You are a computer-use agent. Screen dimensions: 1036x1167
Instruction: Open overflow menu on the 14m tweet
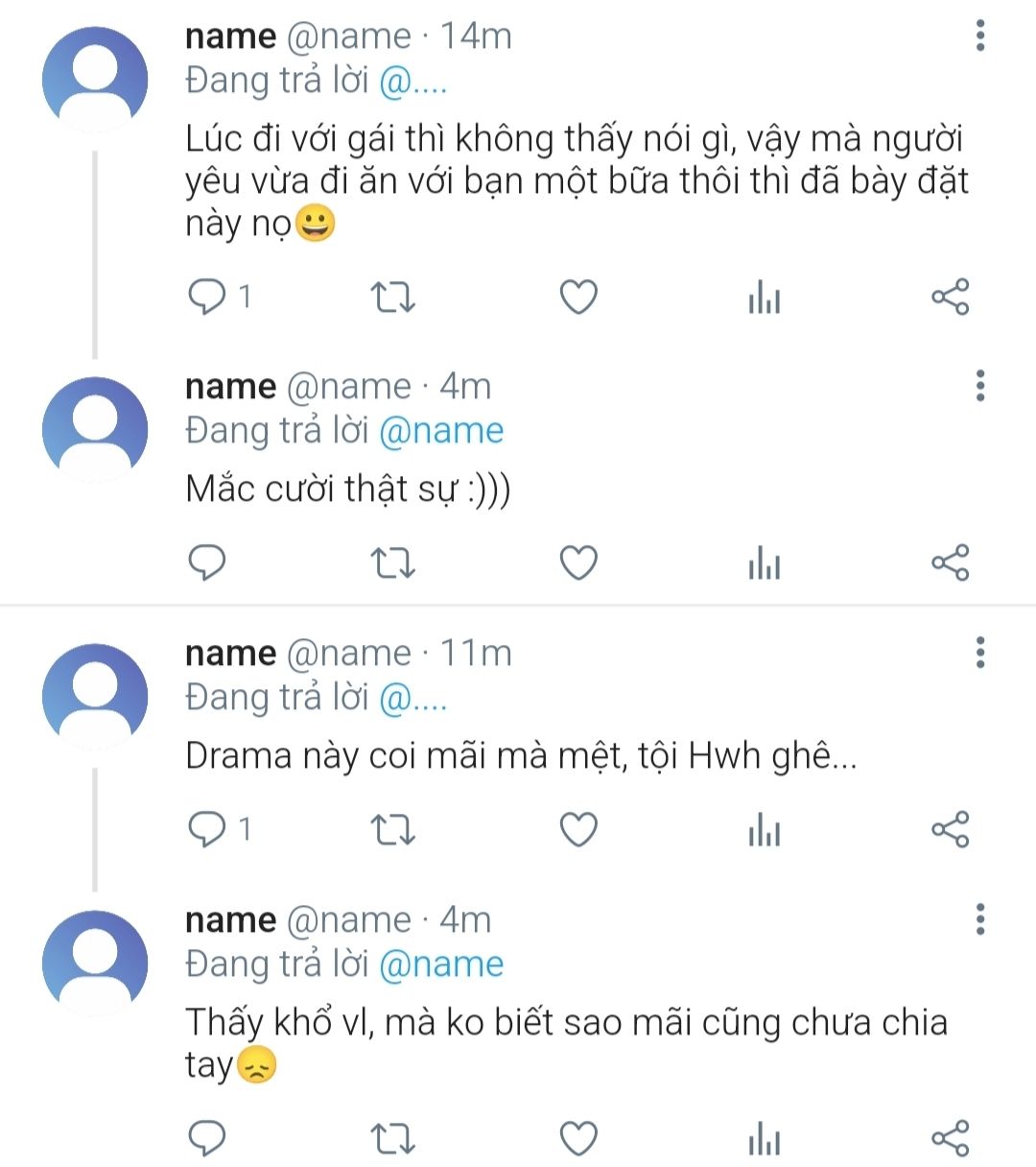(x=979, y=36)
